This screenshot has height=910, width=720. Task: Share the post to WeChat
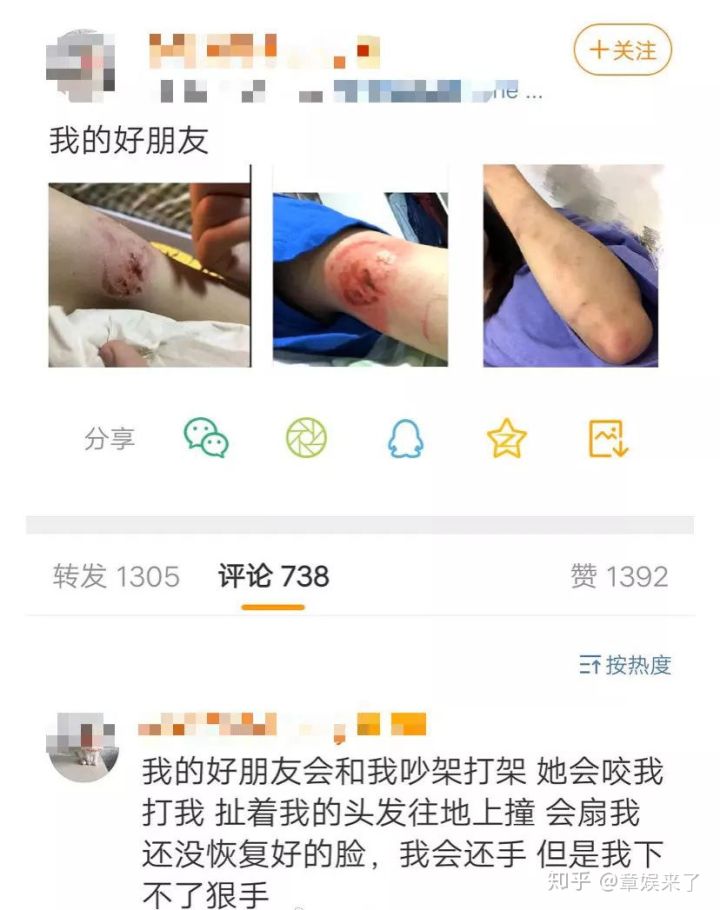pos(206,438)
